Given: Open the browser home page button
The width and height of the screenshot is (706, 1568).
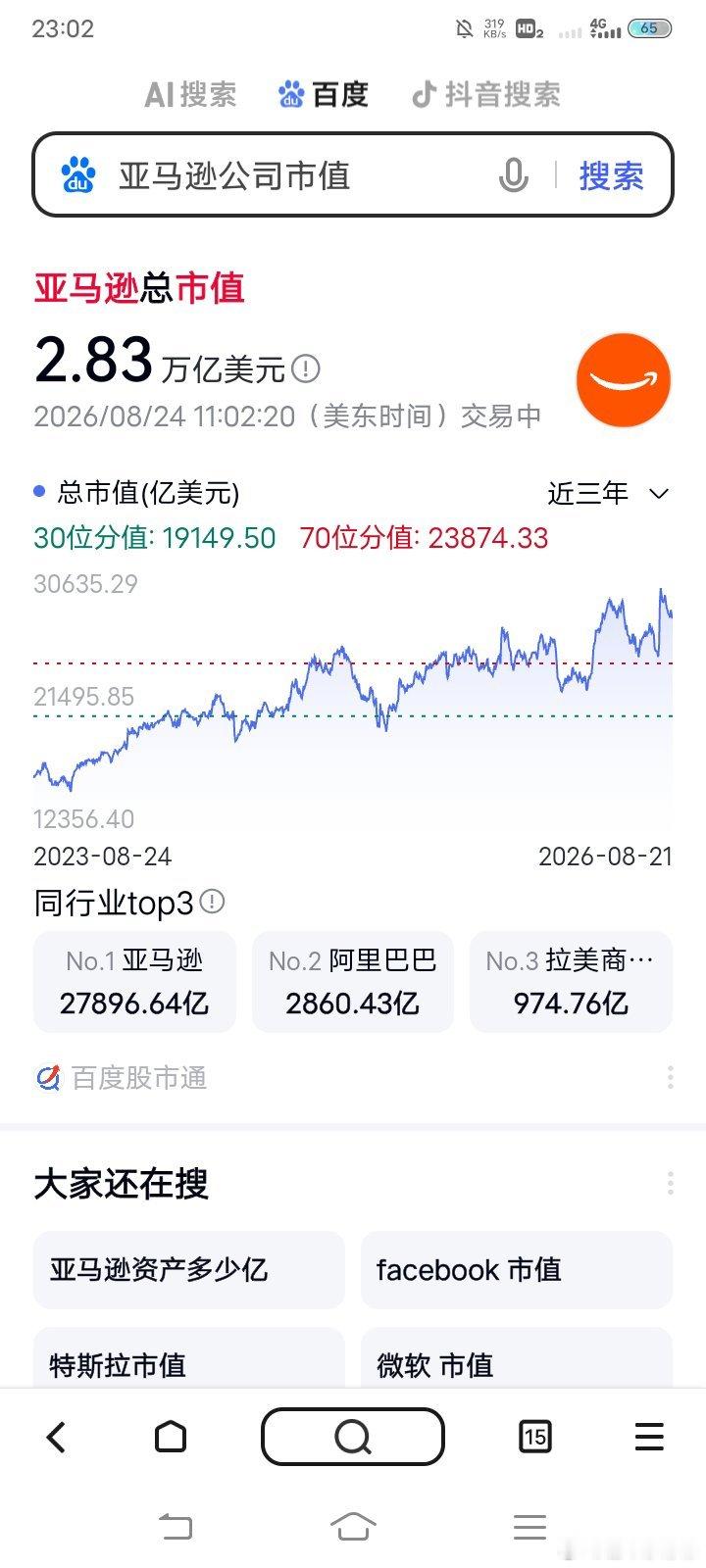Looking at the screenshot, I should click(x=171, y=1438).
